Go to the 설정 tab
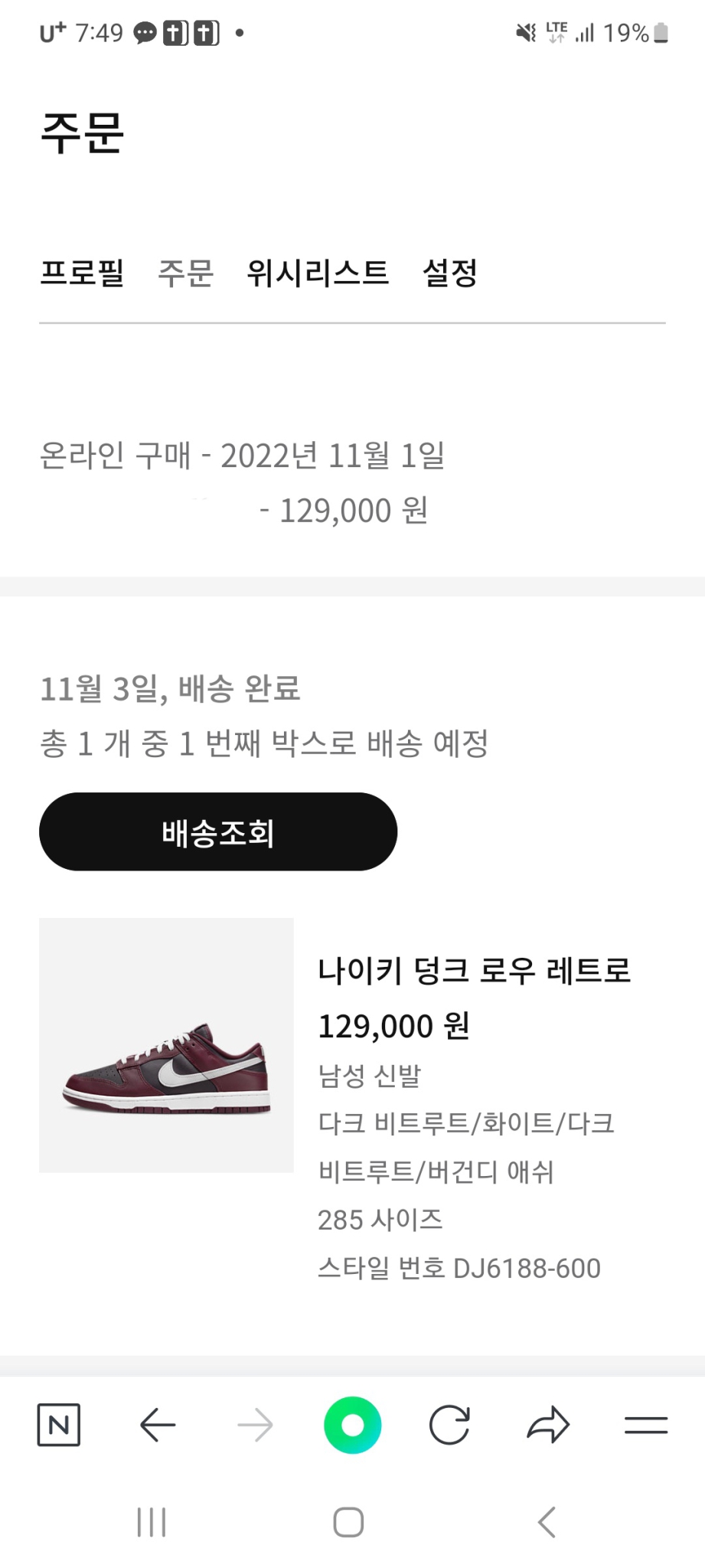Image resolution: width=705 pixels, height=1568 pixels. click(450, 273)
